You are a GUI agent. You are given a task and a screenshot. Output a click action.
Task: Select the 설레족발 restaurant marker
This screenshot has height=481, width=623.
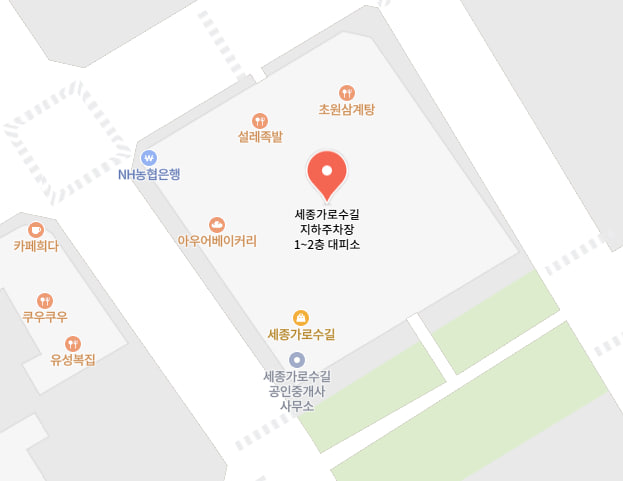[260, 120]
